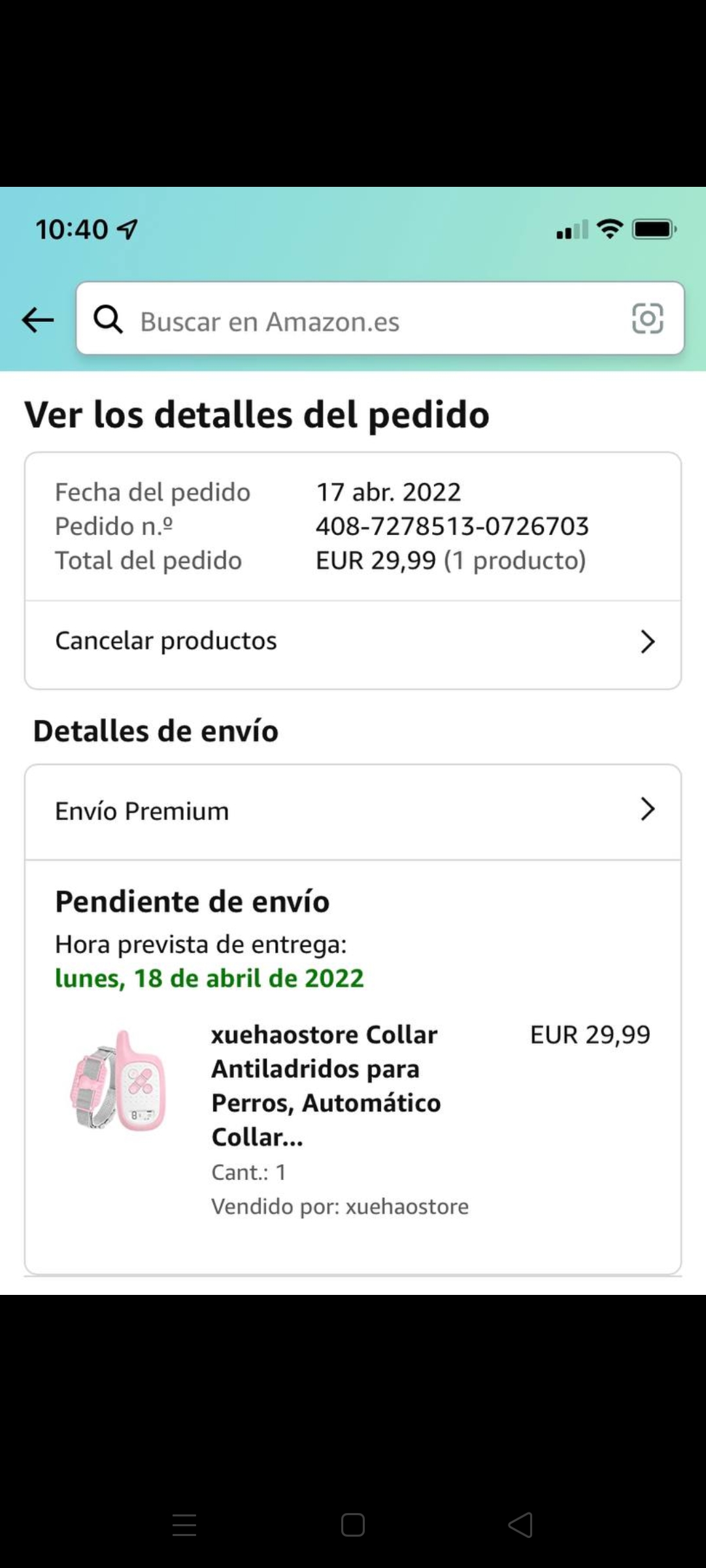This screenshot has width=706, height=1568.
Task: Open the Envío Premium shipping row
Action: coord(353,811)
